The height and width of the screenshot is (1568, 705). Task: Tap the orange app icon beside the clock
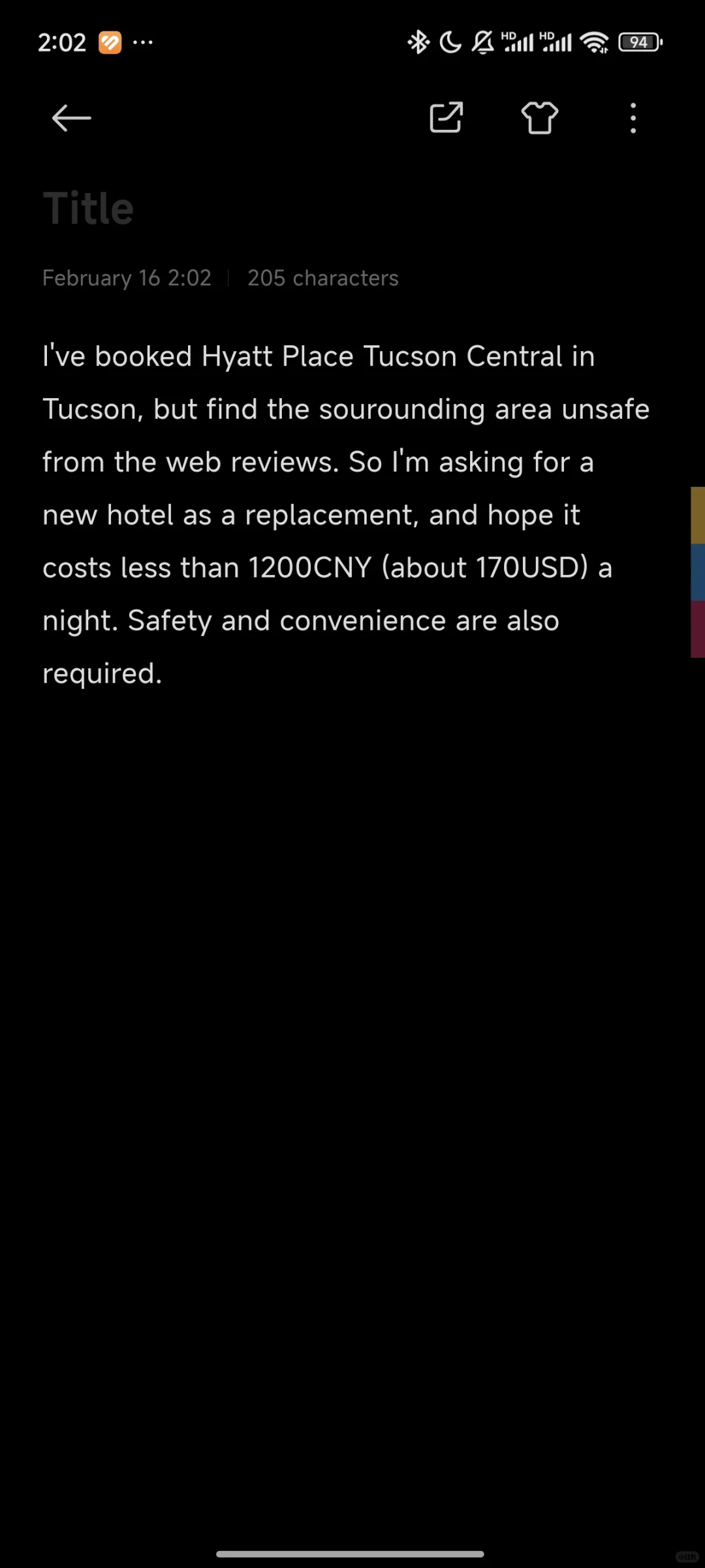(x=110, y=42)
